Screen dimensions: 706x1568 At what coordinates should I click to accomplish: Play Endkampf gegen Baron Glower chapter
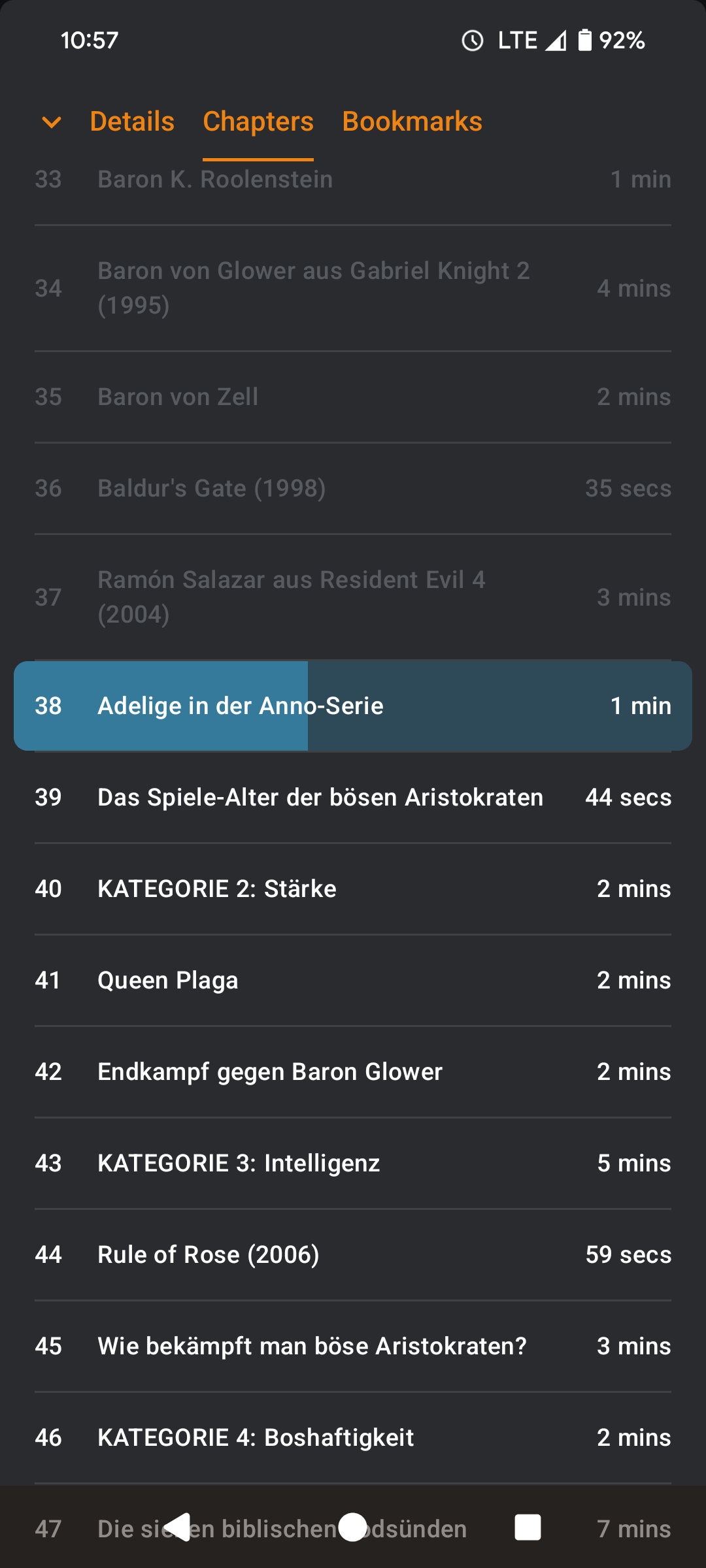coord(353,1071)
